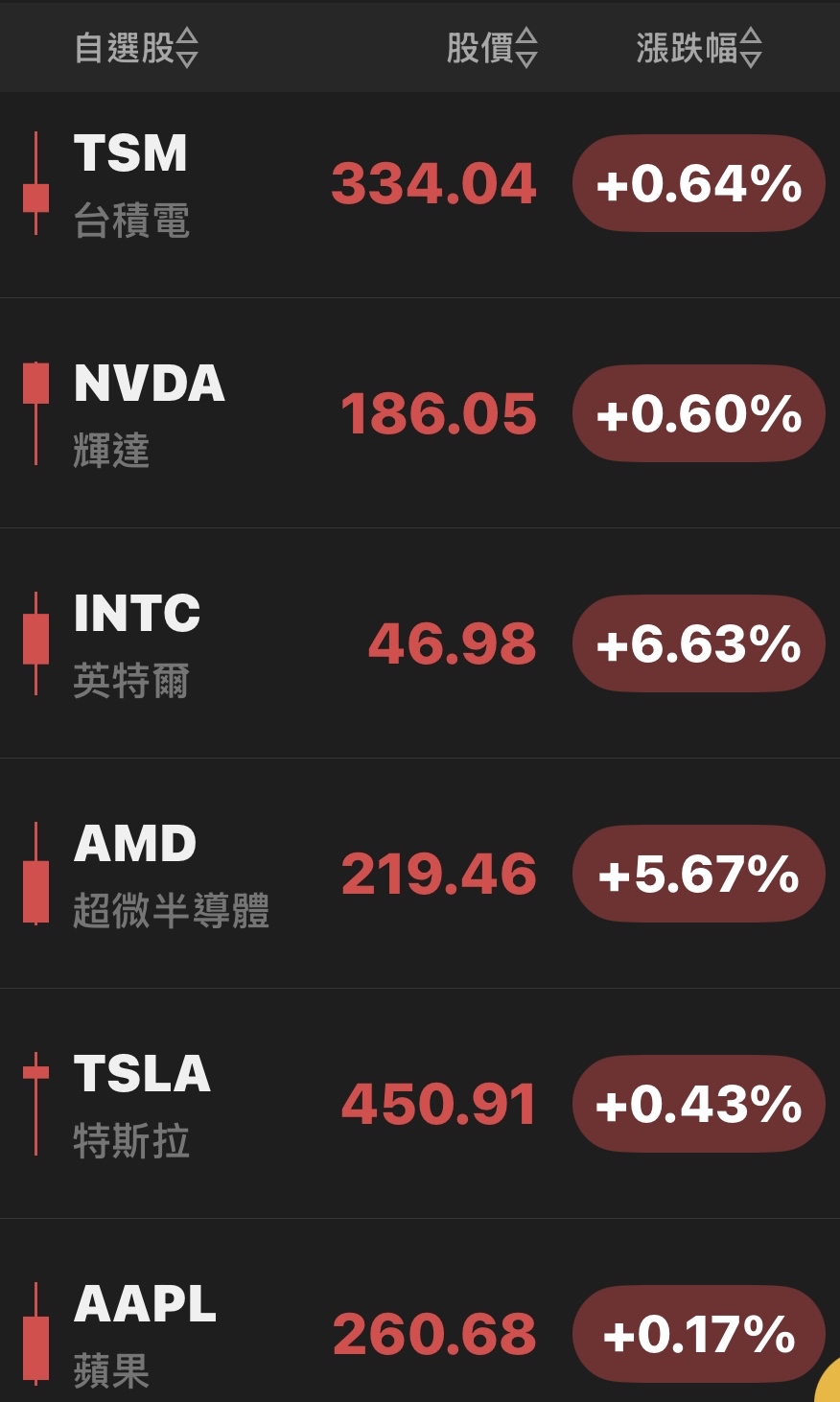This screenshot has height=1402, width=840.
Task: Tap the +6.63% change badge for INTC
Action: click(698, 643)
